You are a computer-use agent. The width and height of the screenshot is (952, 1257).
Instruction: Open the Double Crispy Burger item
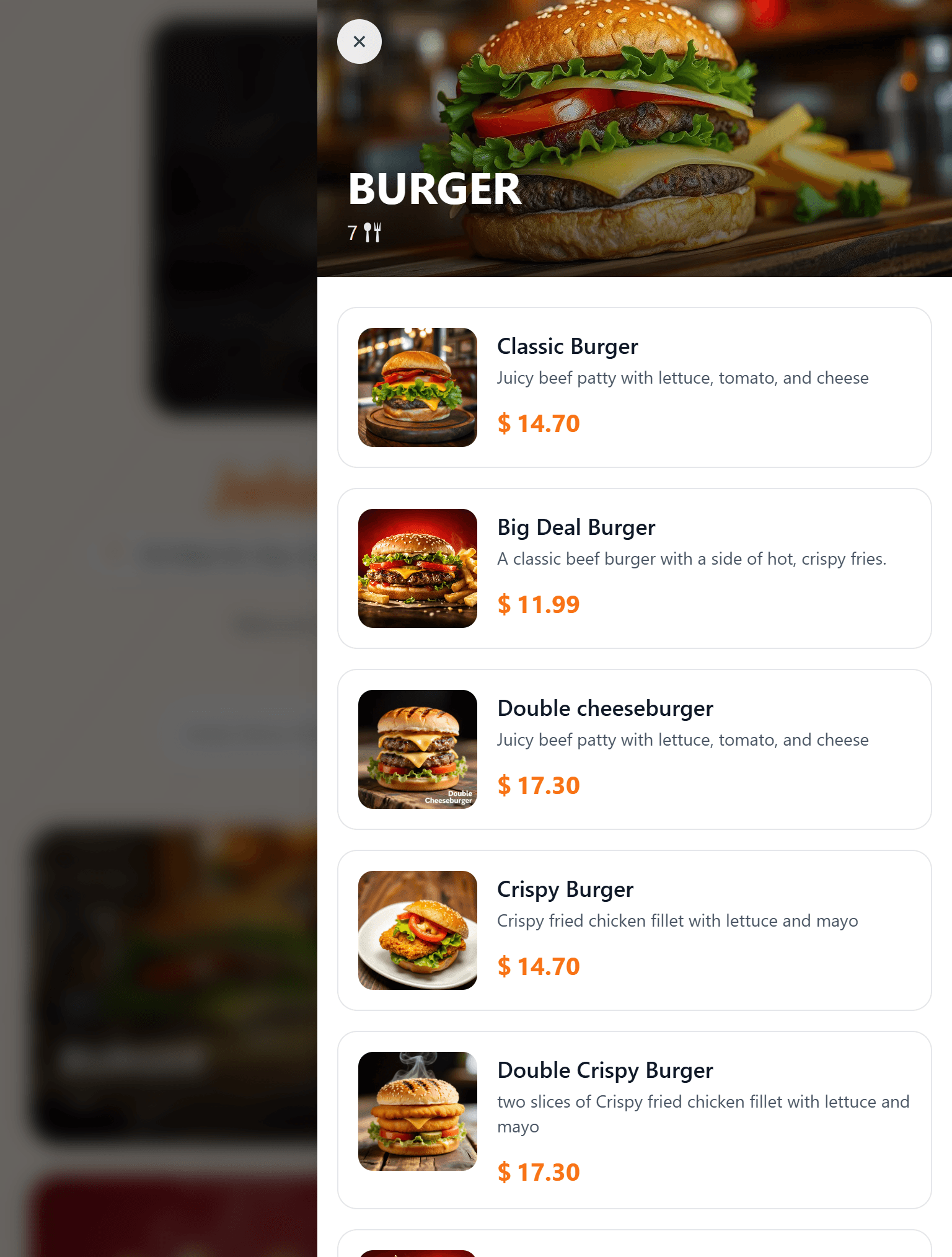(634, 1119)
